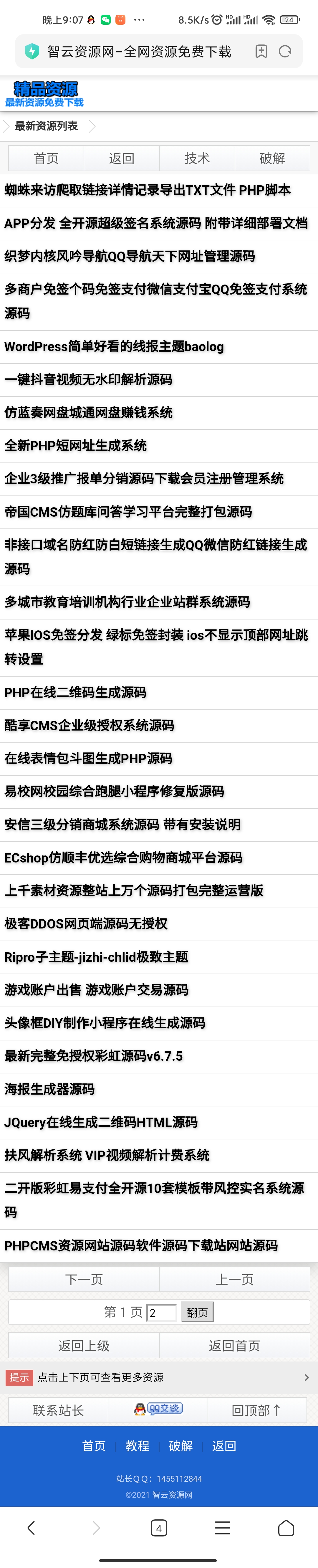Tap the 返回首页 button
The image size is (318, 1568).
coord(235,1346)
